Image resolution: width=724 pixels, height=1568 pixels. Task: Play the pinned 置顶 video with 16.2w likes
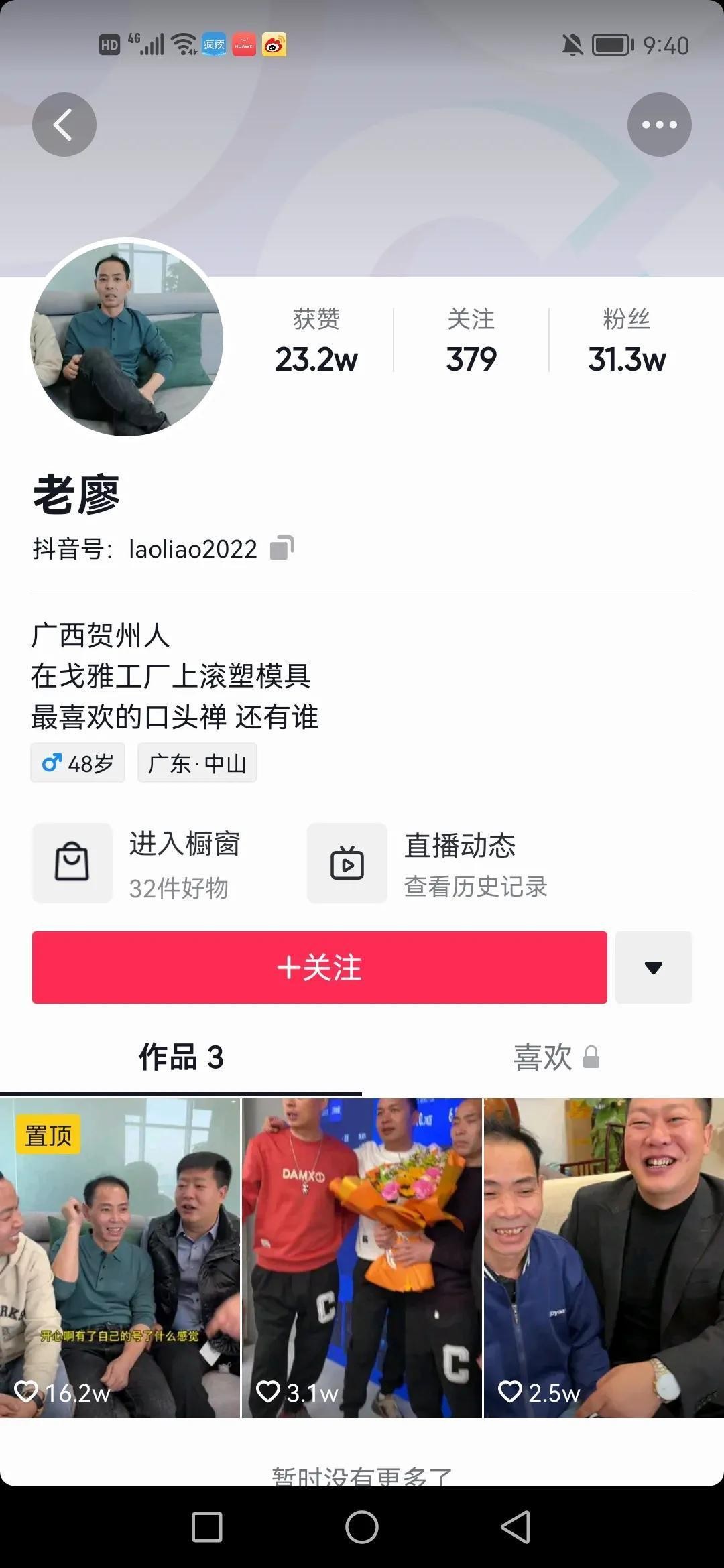120,1257
